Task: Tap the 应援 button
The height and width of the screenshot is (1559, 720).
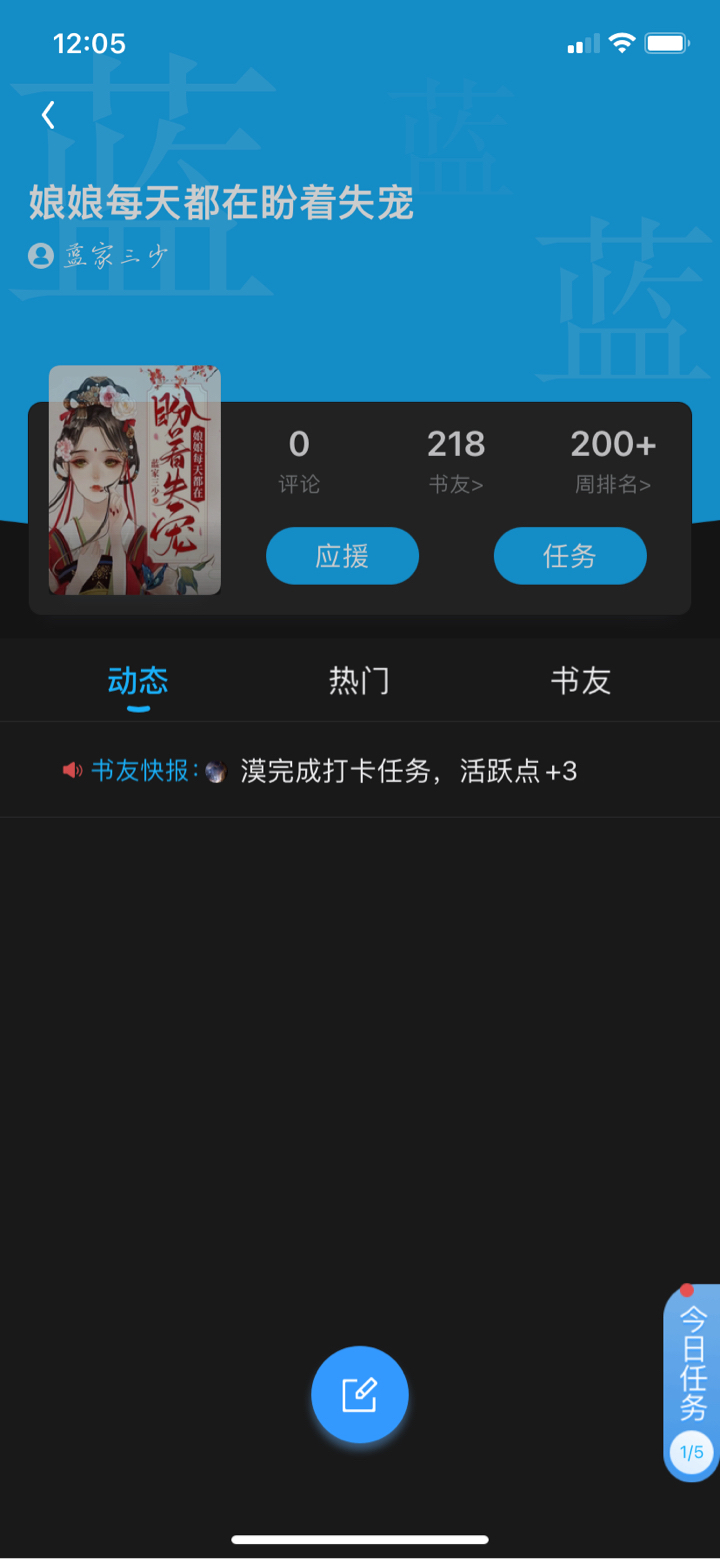Action: (342, 556)
